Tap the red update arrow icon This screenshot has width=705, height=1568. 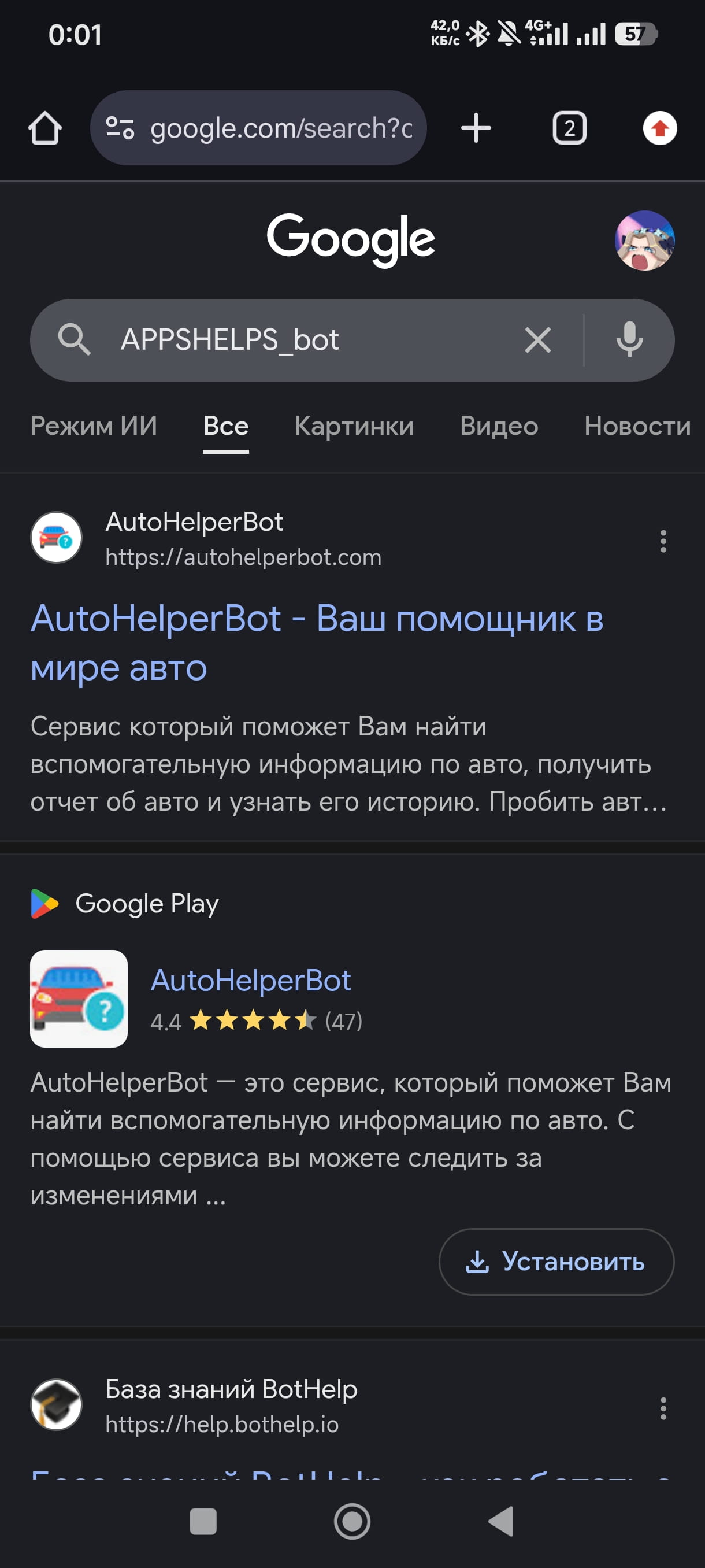[x=660, y=128]
